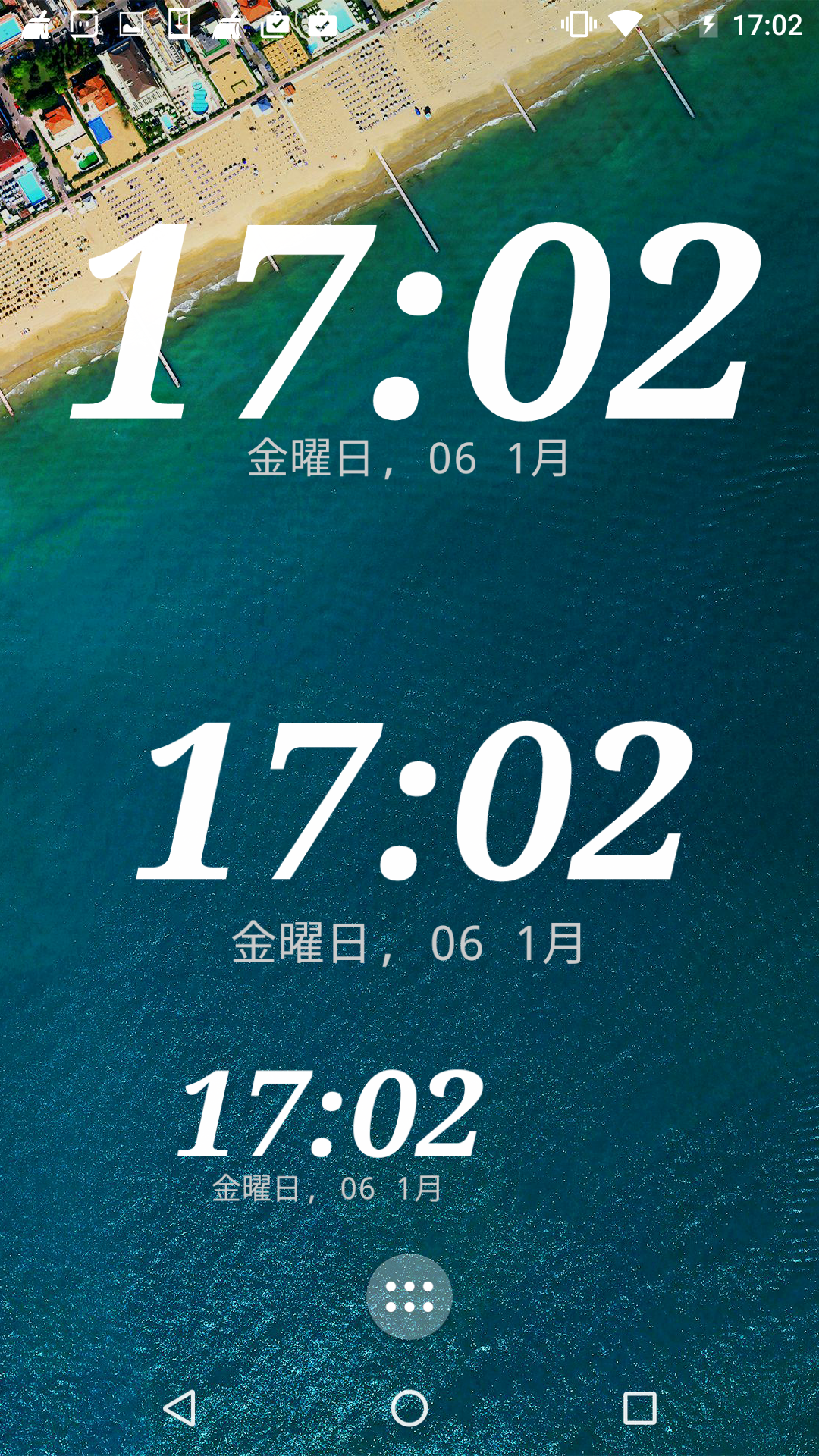Go back using the navigation bar

[180, 1408]
